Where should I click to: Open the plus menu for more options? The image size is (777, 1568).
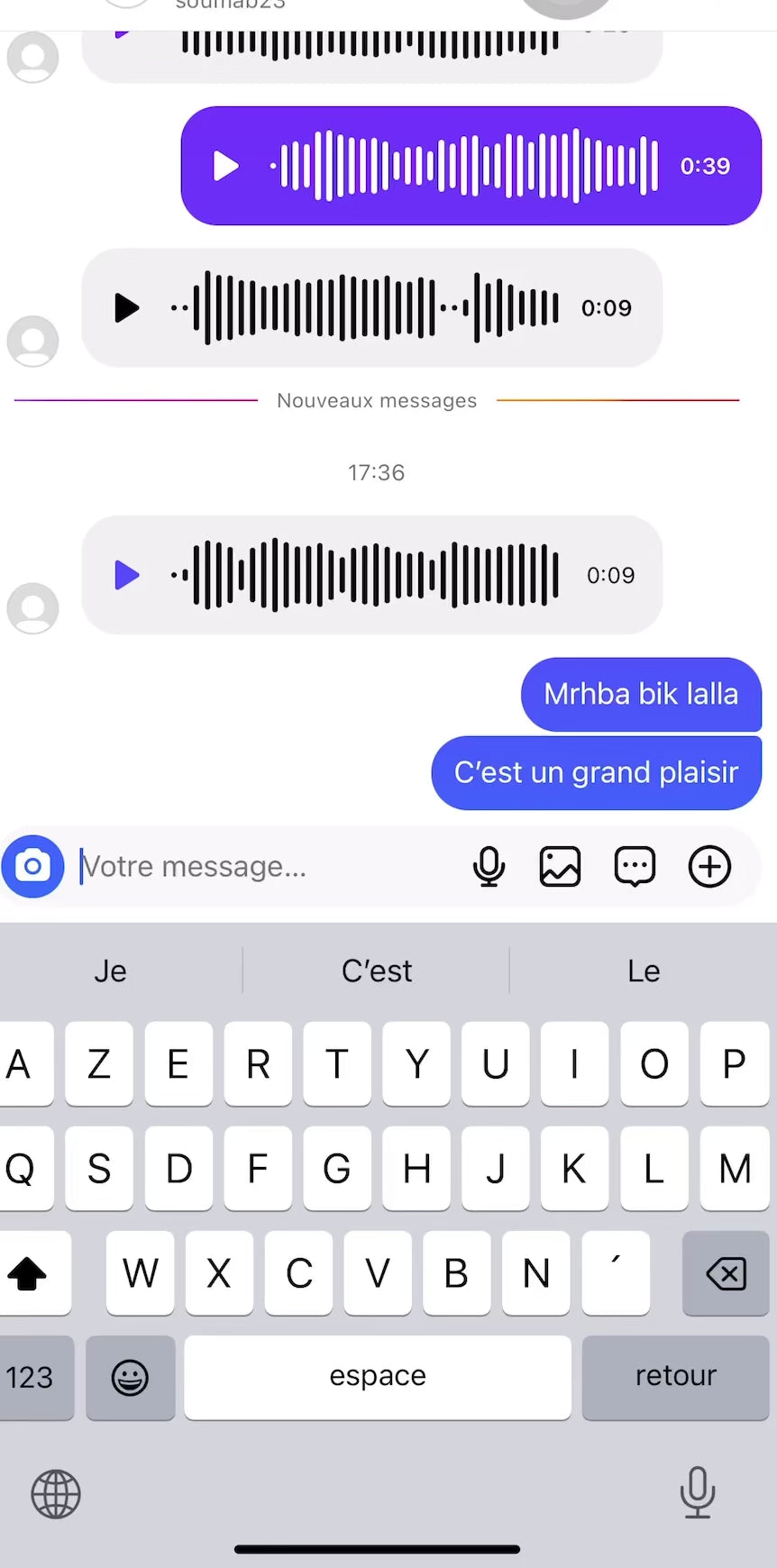[709, 867]
